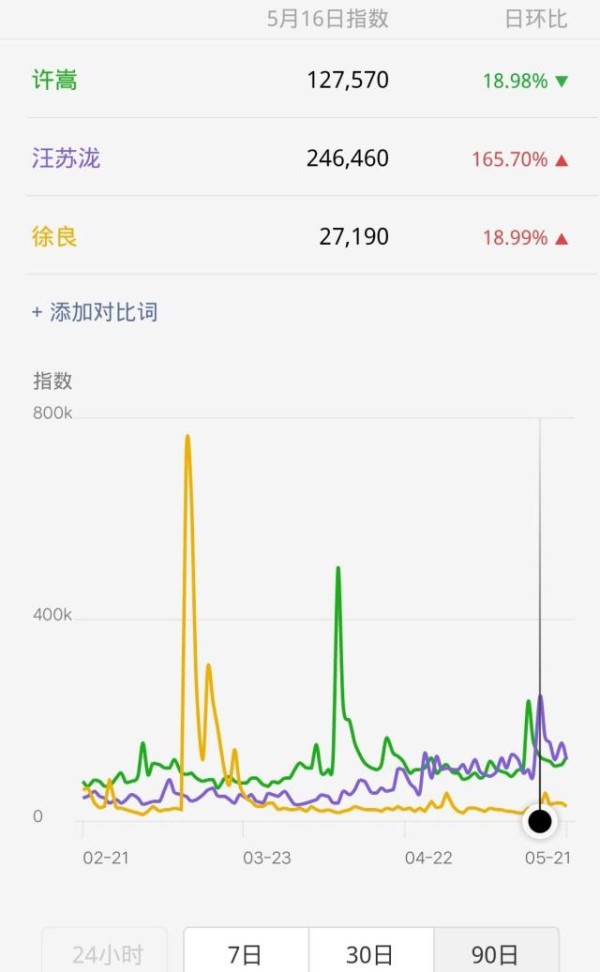Choose the 90日 time range
This screenshot has height=972, width=600.
[496, 951]
